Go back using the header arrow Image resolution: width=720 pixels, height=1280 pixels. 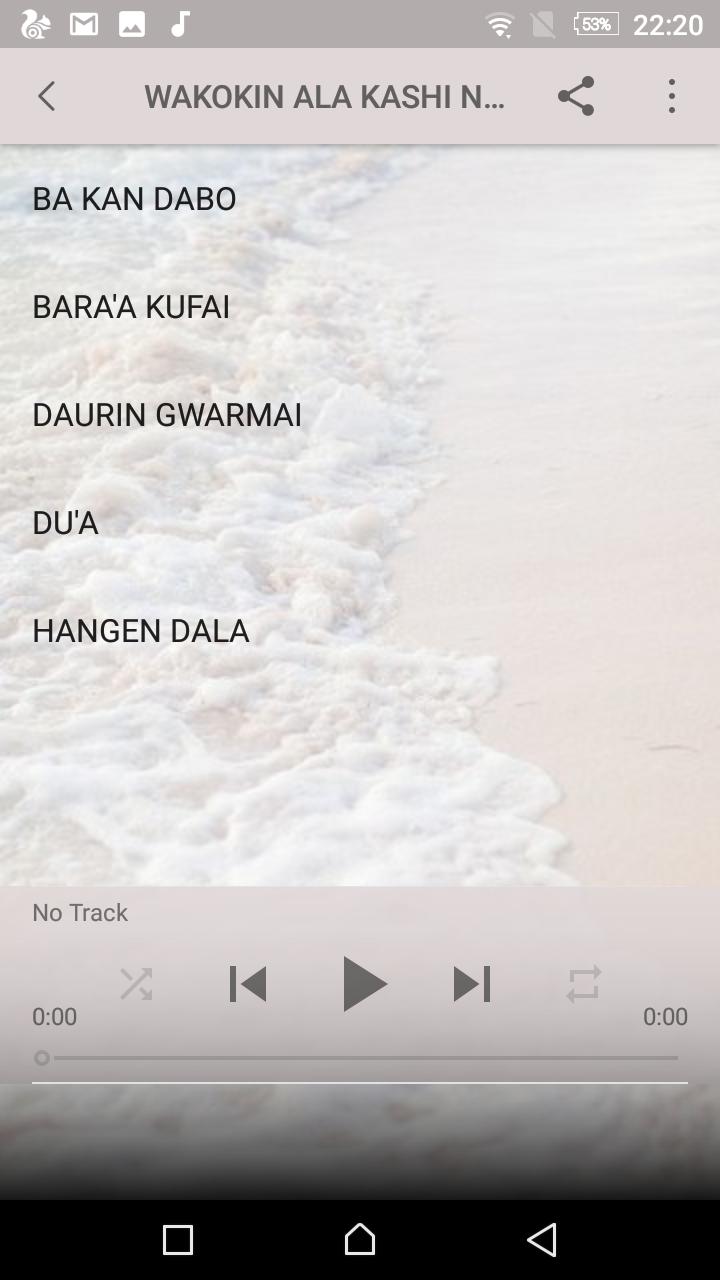pos(46,96)
